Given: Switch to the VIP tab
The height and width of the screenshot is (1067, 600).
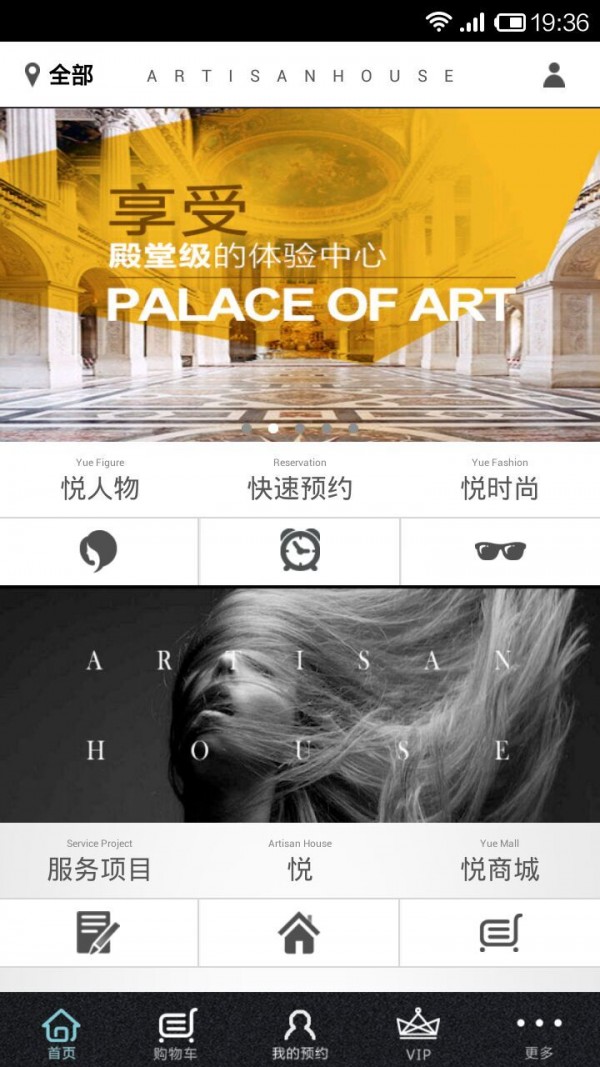Looking at the screenshot, I should coord(418,1033).
